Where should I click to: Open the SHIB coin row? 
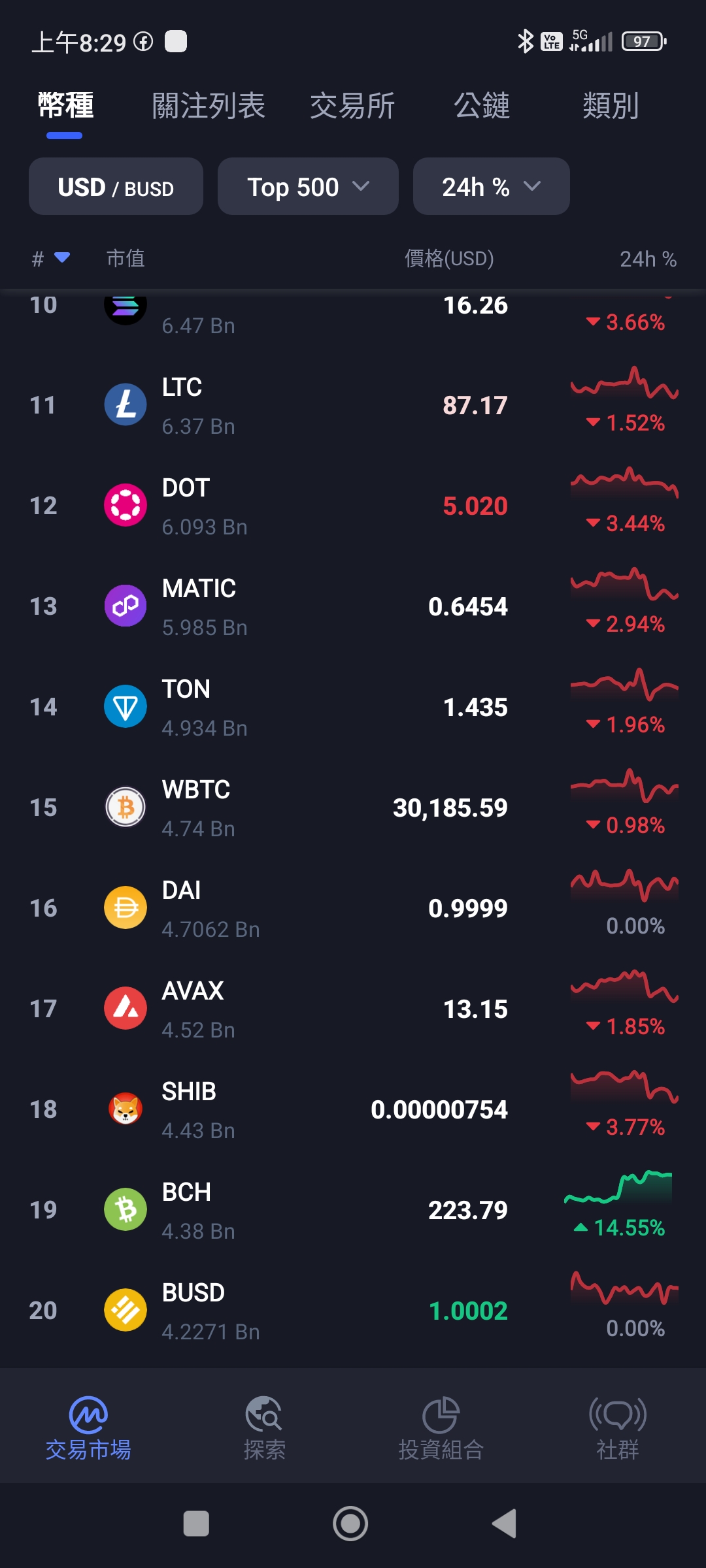[x=353, y=1109]
